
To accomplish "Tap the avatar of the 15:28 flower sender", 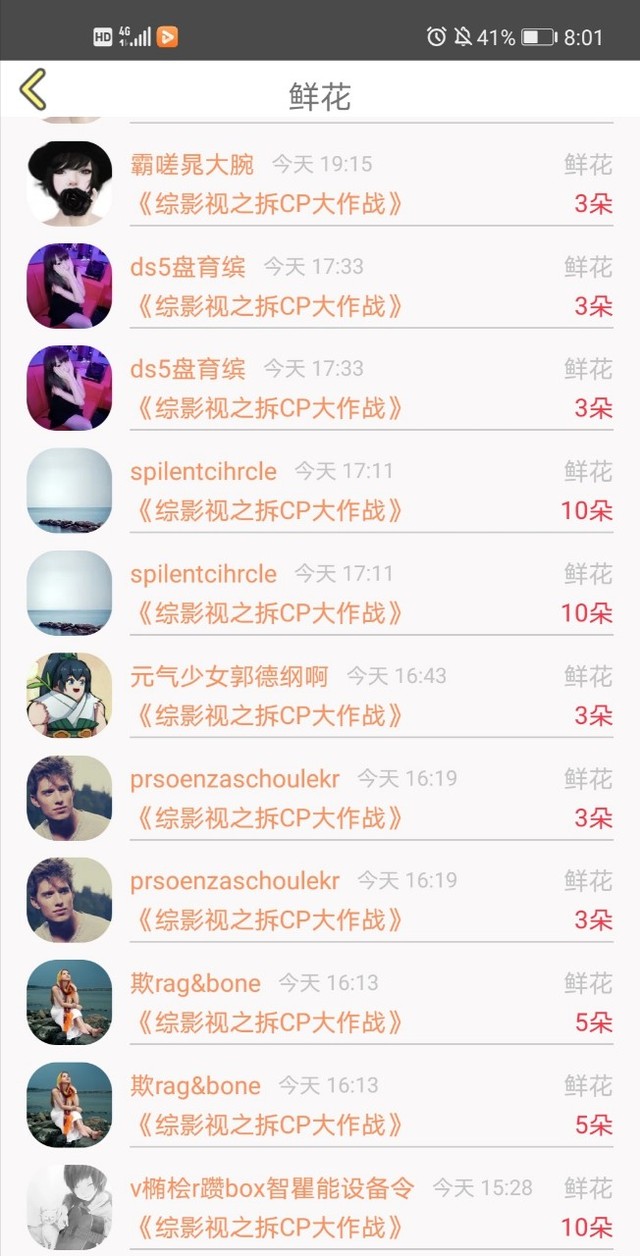I will click(69, 1207).
